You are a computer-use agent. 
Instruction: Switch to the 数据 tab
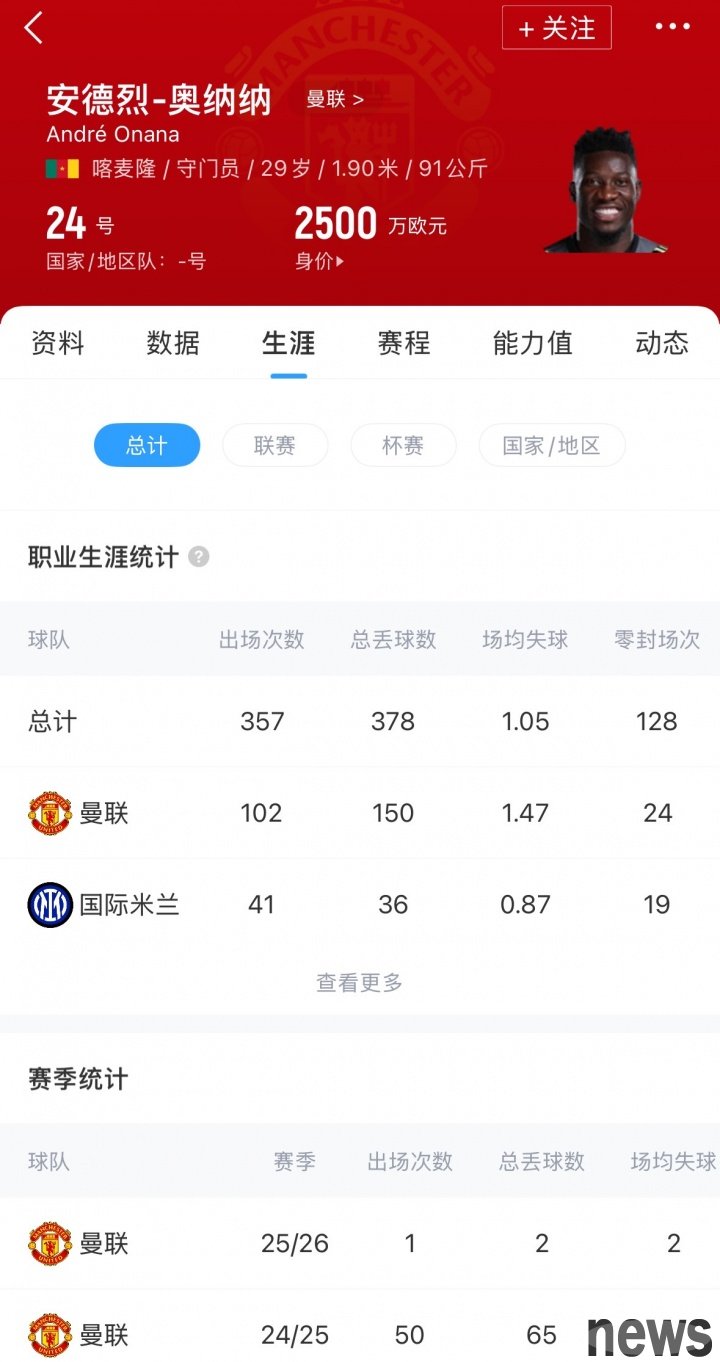(173, 343)
